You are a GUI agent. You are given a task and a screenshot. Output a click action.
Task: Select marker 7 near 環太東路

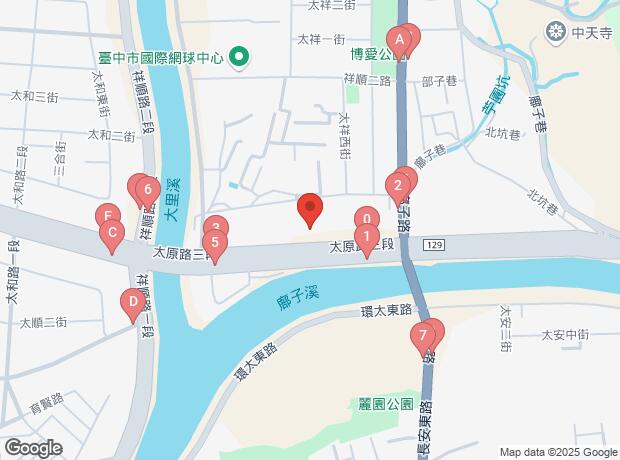tap(424, 335)
